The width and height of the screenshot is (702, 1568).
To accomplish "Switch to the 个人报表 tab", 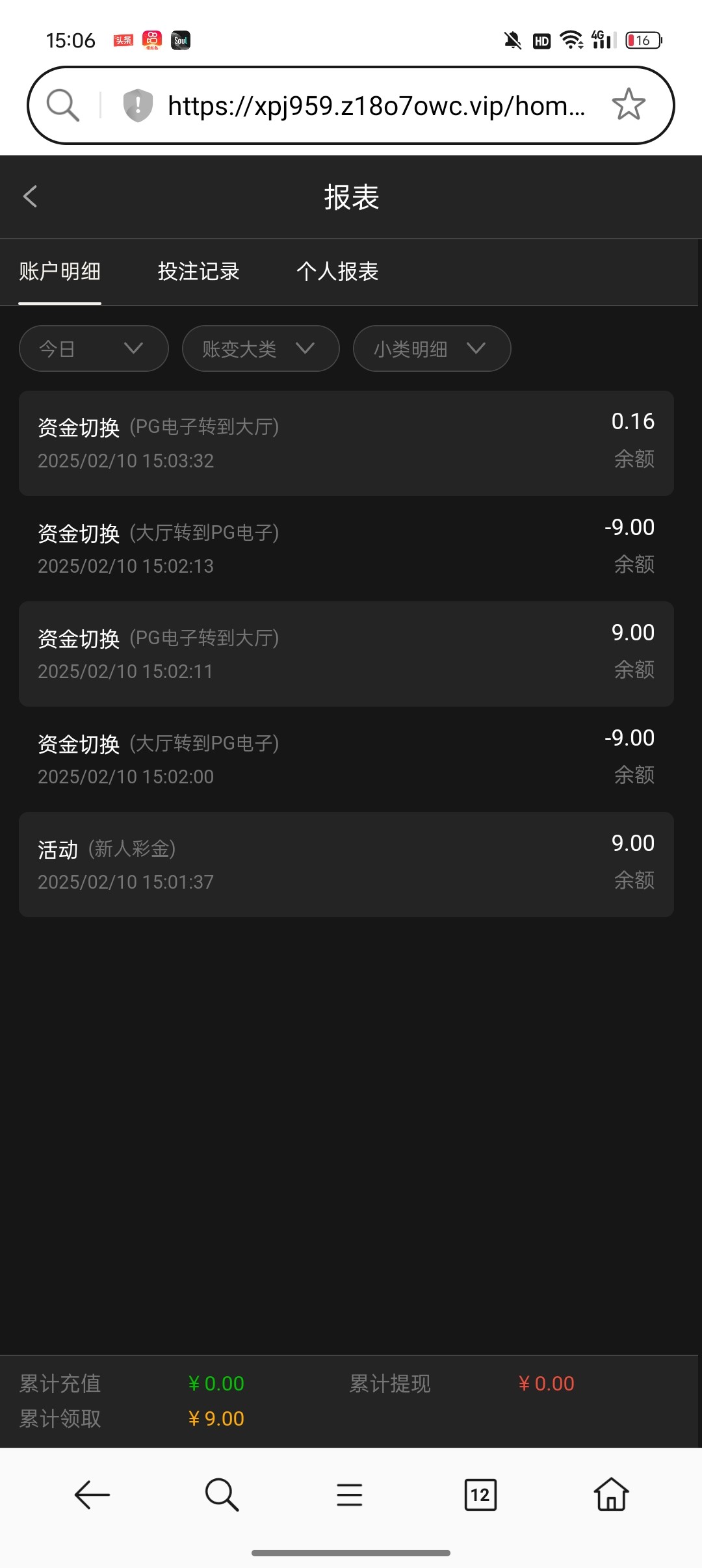I will coord(337,271).
